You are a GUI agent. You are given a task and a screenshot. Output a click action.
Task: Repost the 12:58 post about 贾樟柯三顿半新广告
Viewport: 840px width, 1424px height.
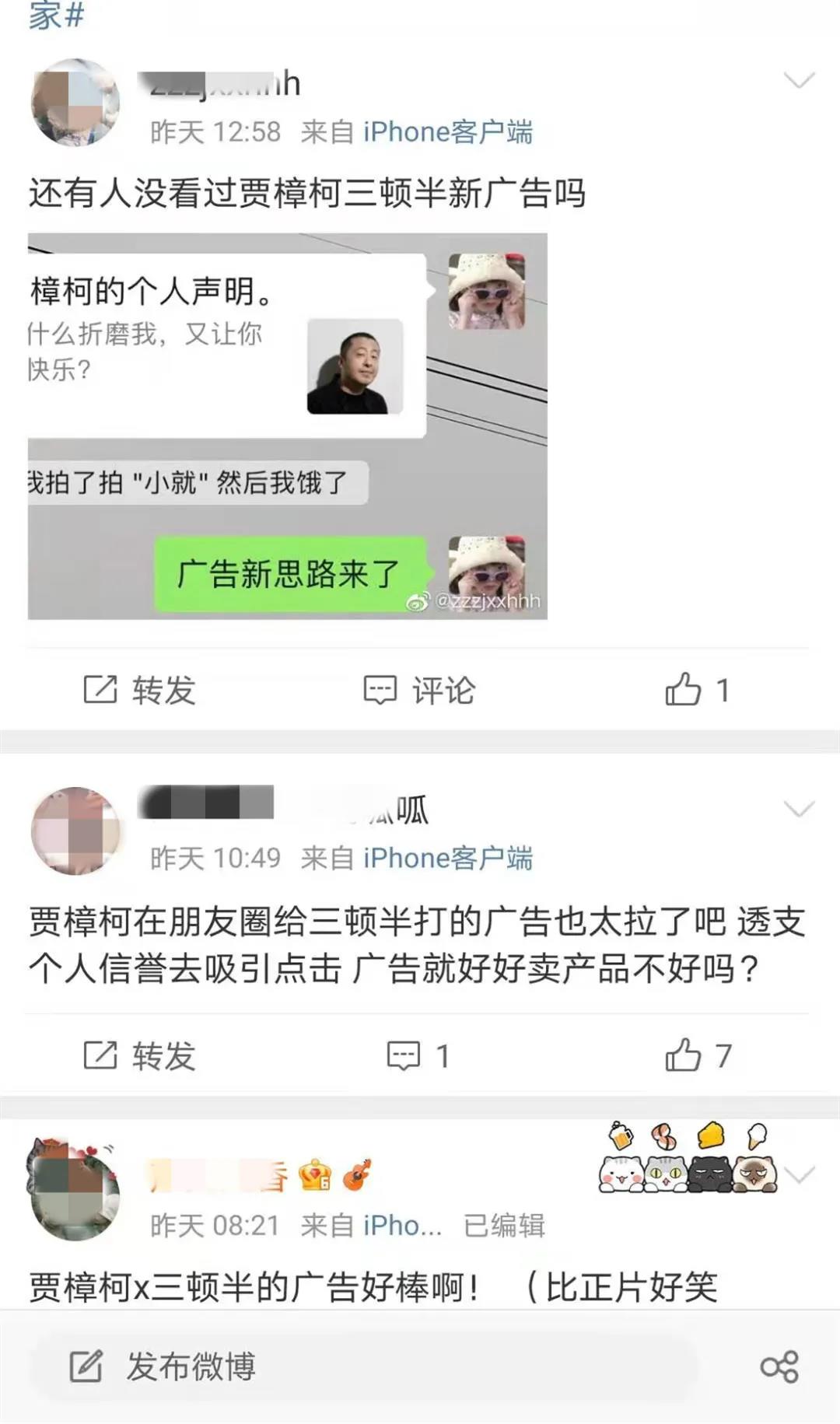(140, 690)
